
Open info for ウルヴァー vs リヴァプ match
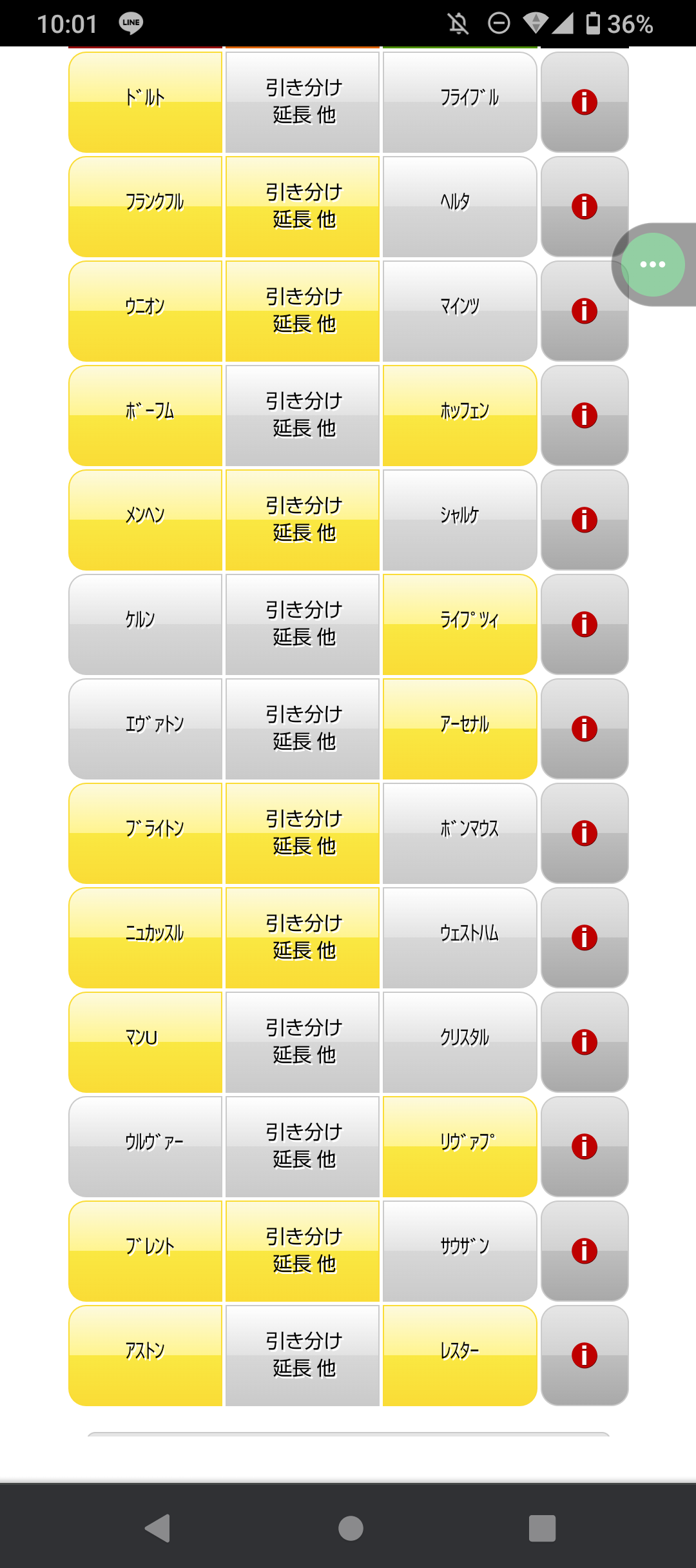[585, 1146]
